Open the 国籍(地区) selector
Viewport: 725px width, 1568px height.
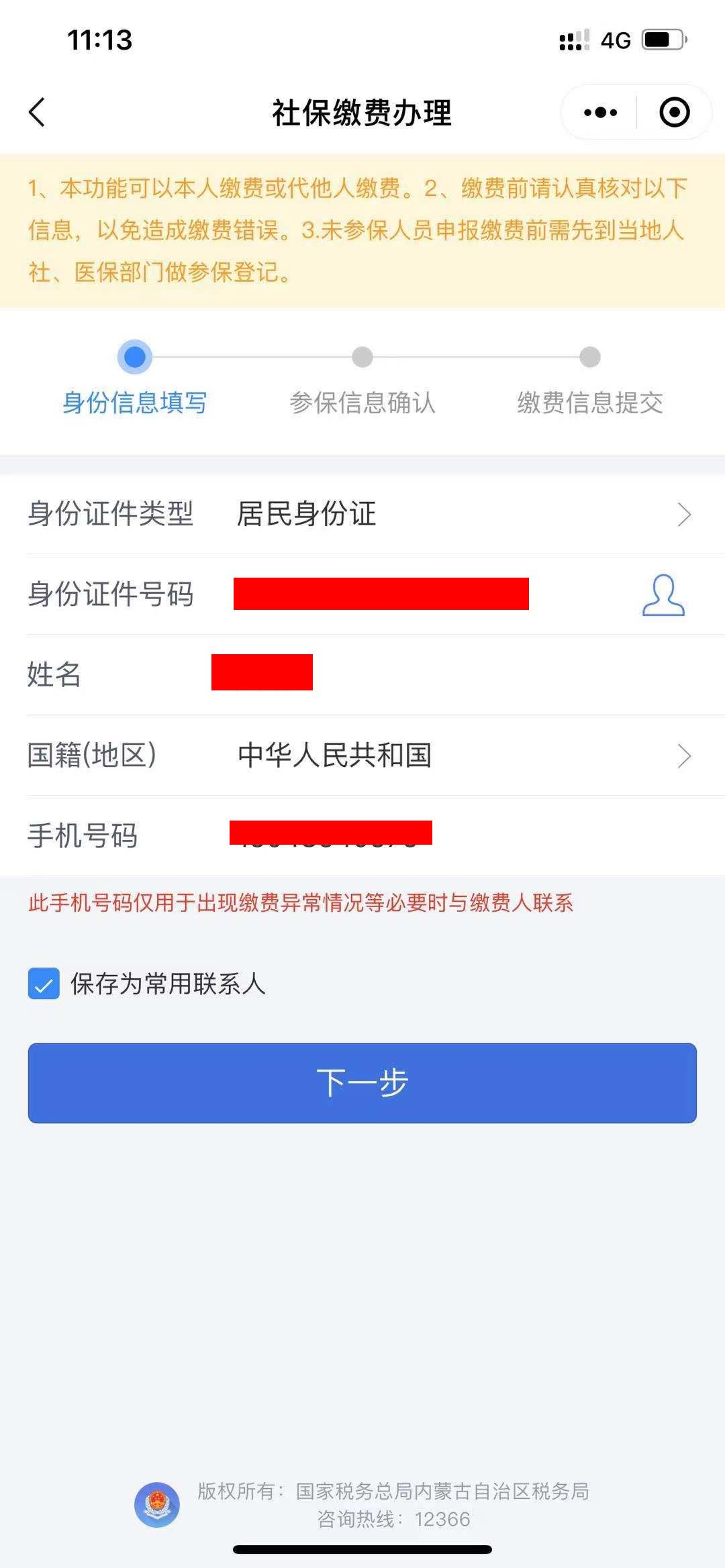[x=362, y=755]
